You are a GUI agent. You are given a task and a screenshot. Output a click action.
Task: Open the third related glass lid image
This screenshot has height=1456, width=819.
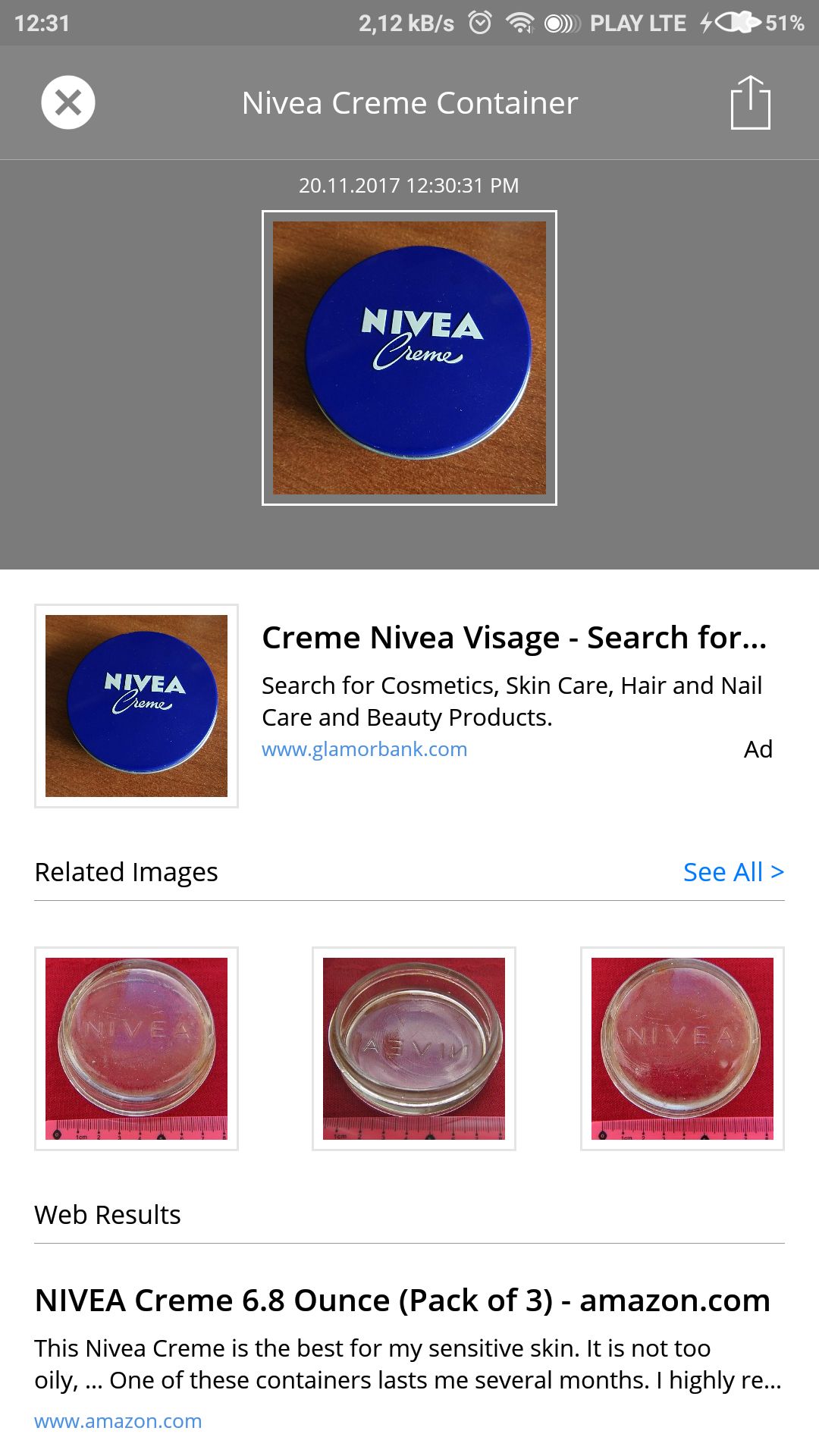pyautogui.click(x=682, y=1049)
